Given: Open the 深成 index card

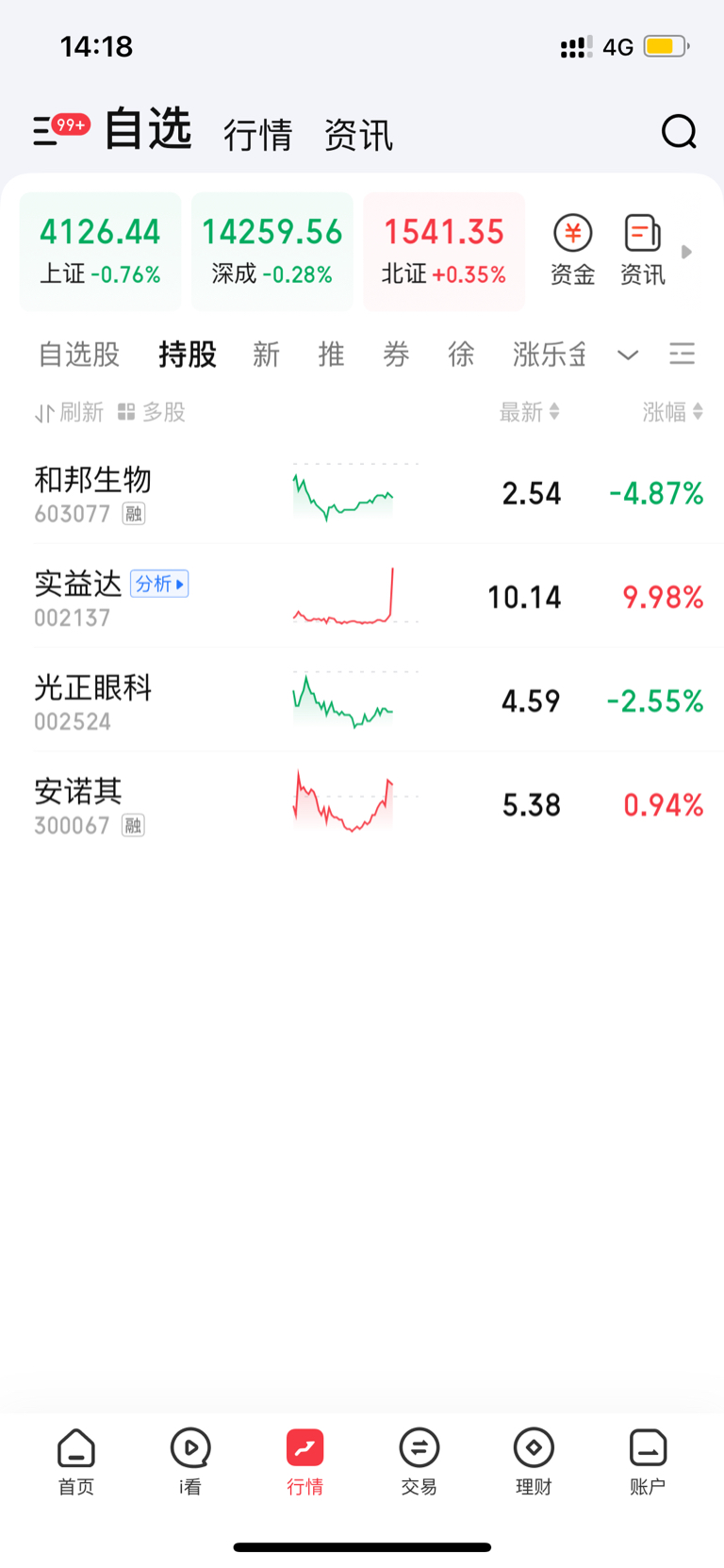Looking at the screenshot, I should [272, 252].
